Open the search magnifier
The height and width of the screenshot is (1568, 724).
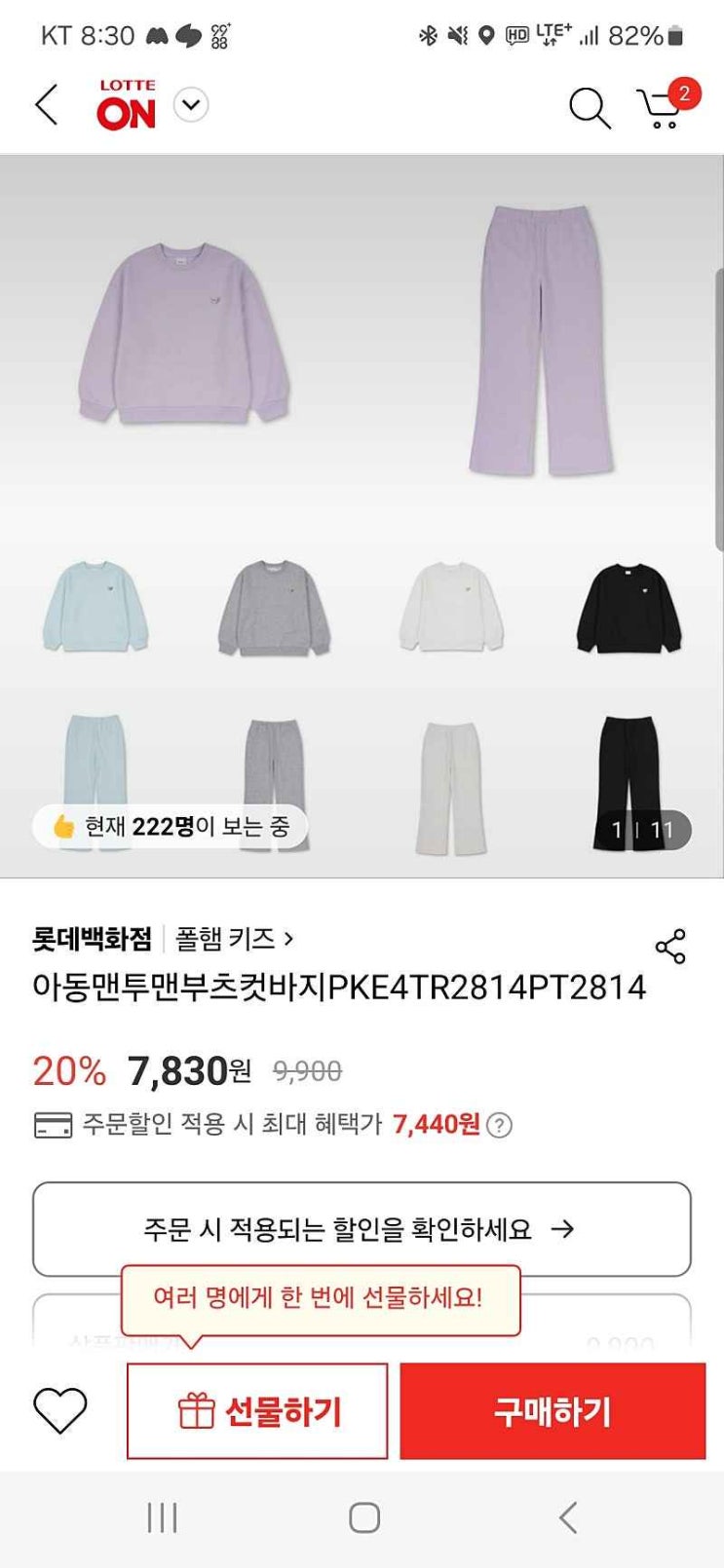tap(590, 107)
